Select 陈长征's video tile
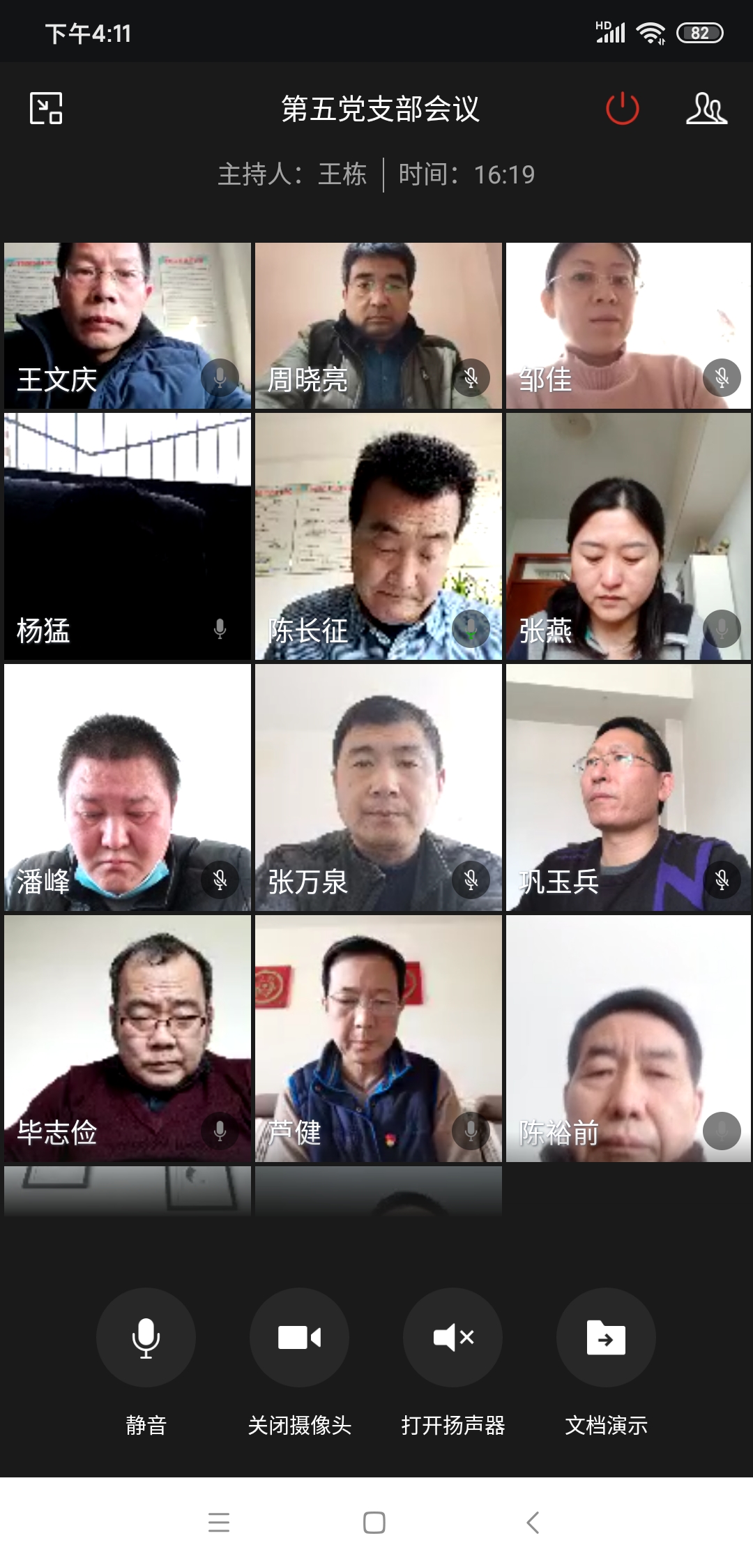This screenshot has height=1568, width=753. point(378,536)
